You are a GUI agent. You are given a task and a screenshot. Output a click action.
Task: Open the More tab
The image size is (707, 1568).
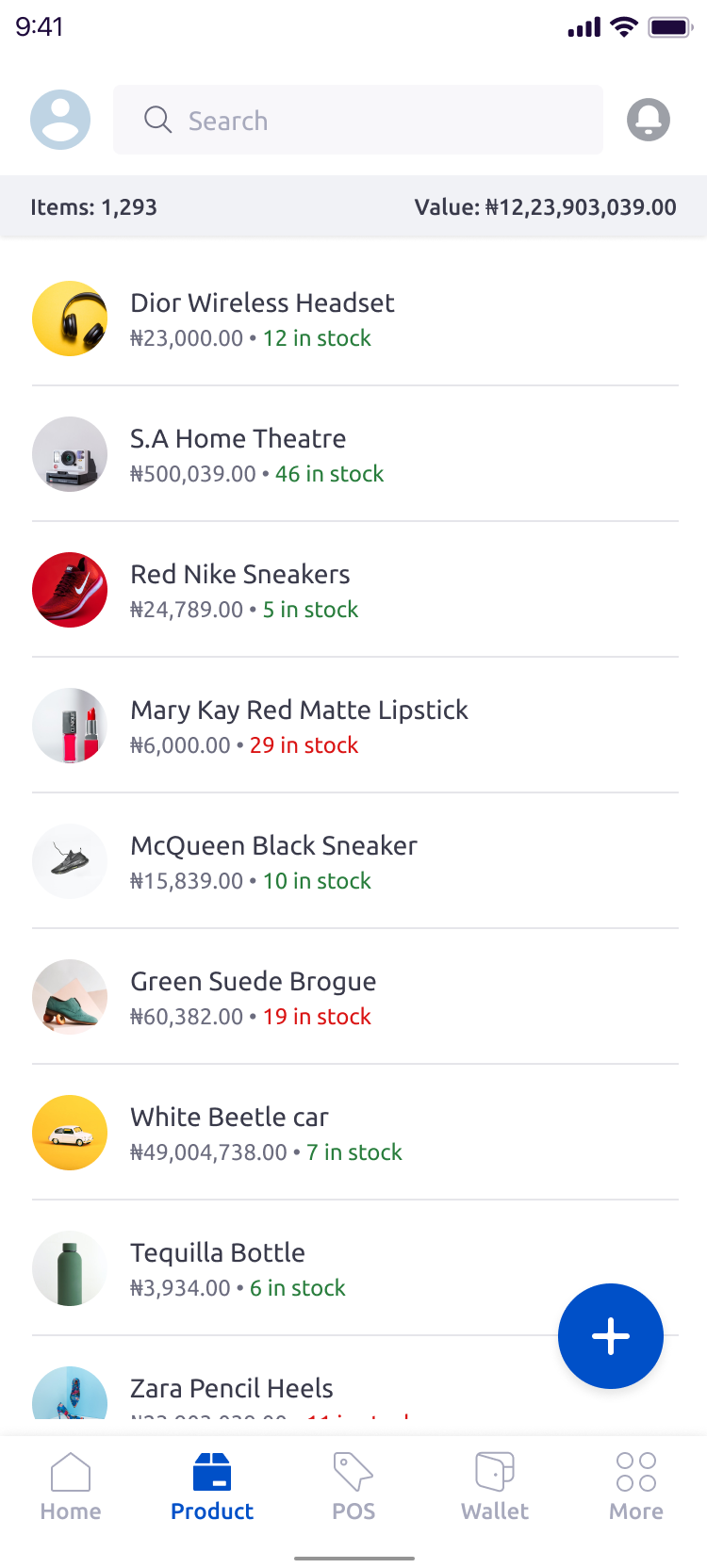click(x=636, y=1487)
